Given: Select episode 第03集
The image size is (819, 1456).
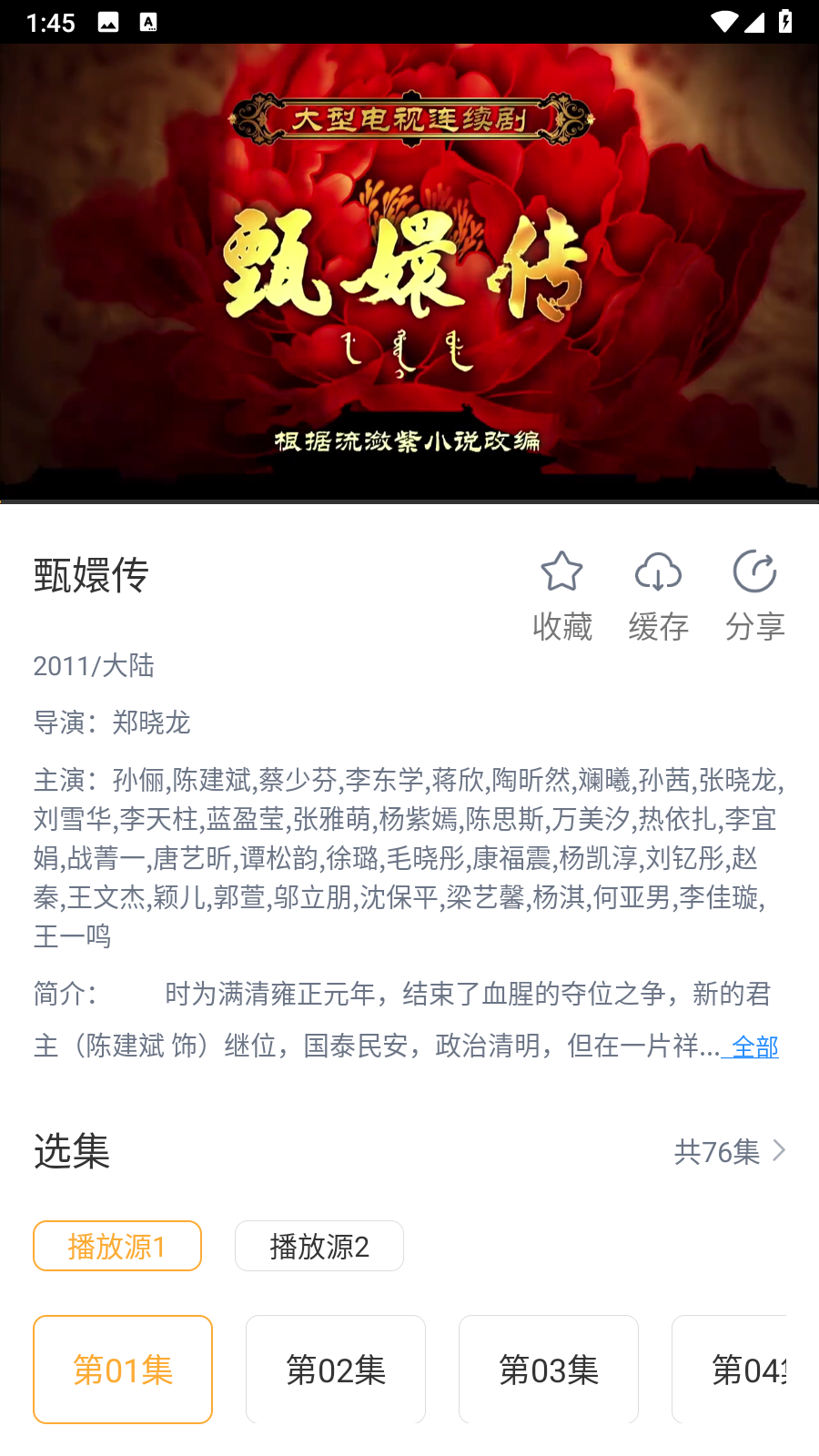Looking at the screenshot, I should pos(548,1369).
